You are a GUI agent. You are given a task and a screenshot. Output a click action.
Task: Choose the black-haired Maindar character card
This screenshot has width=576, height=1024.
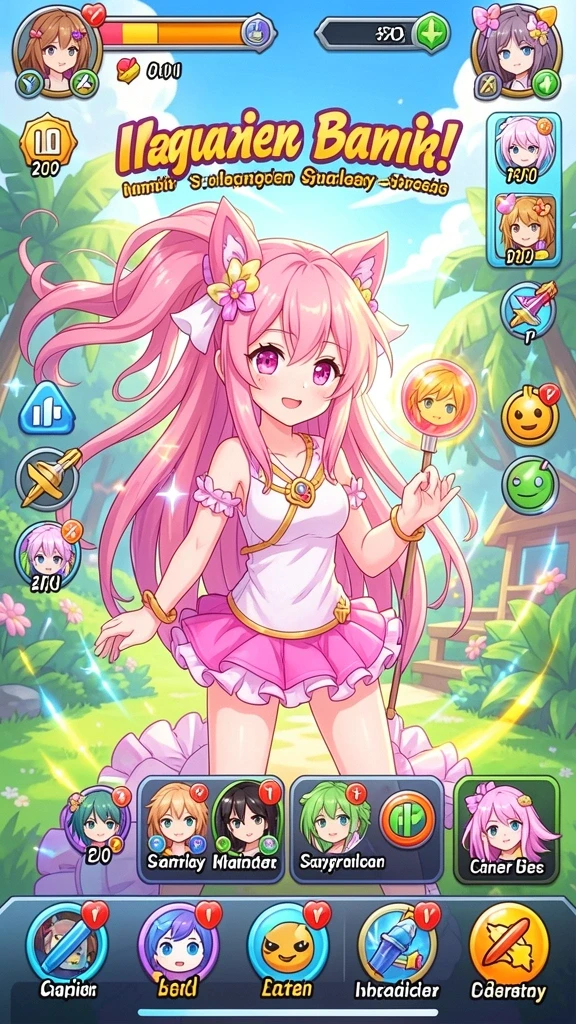247,829
